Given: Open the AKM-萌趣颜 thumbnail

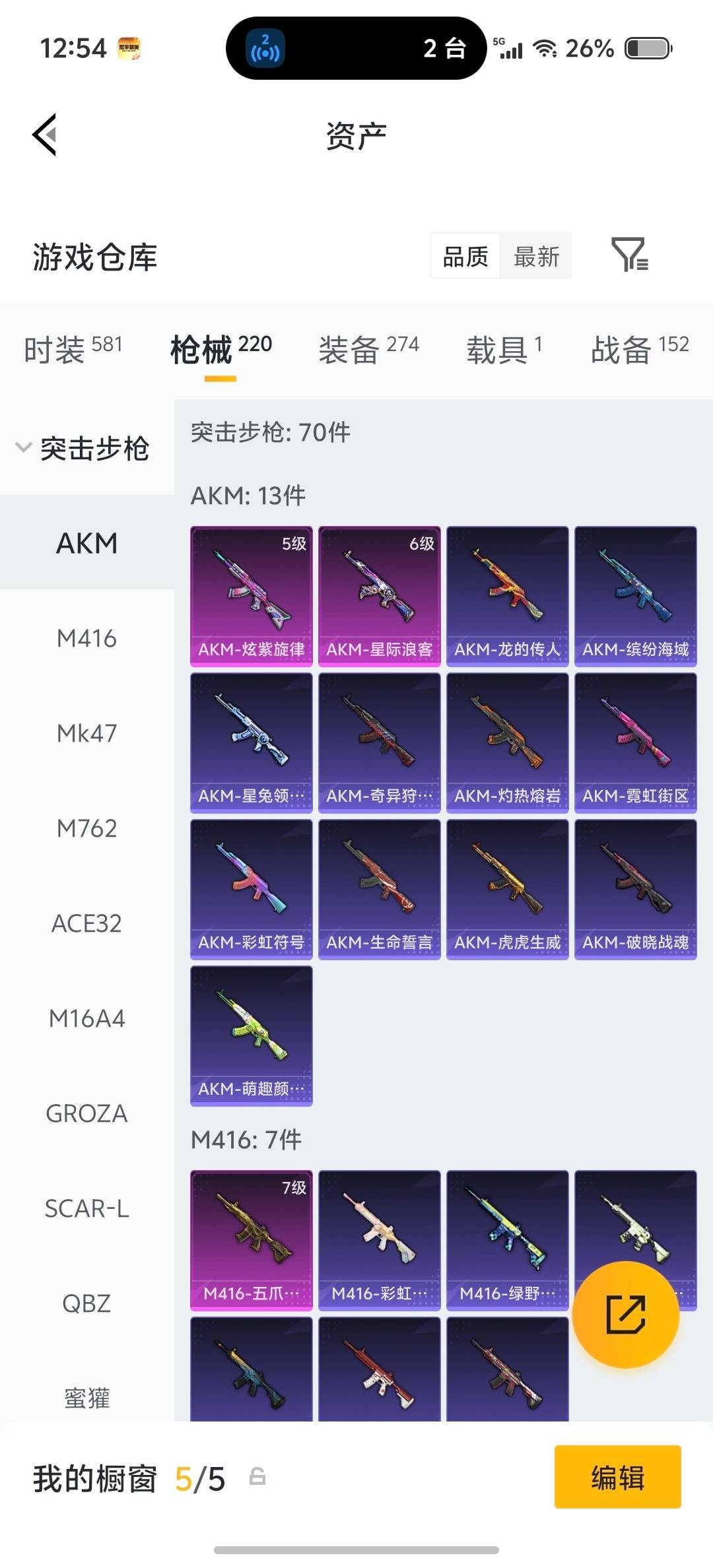Looking at the screenshot, I should point(252,1036).
